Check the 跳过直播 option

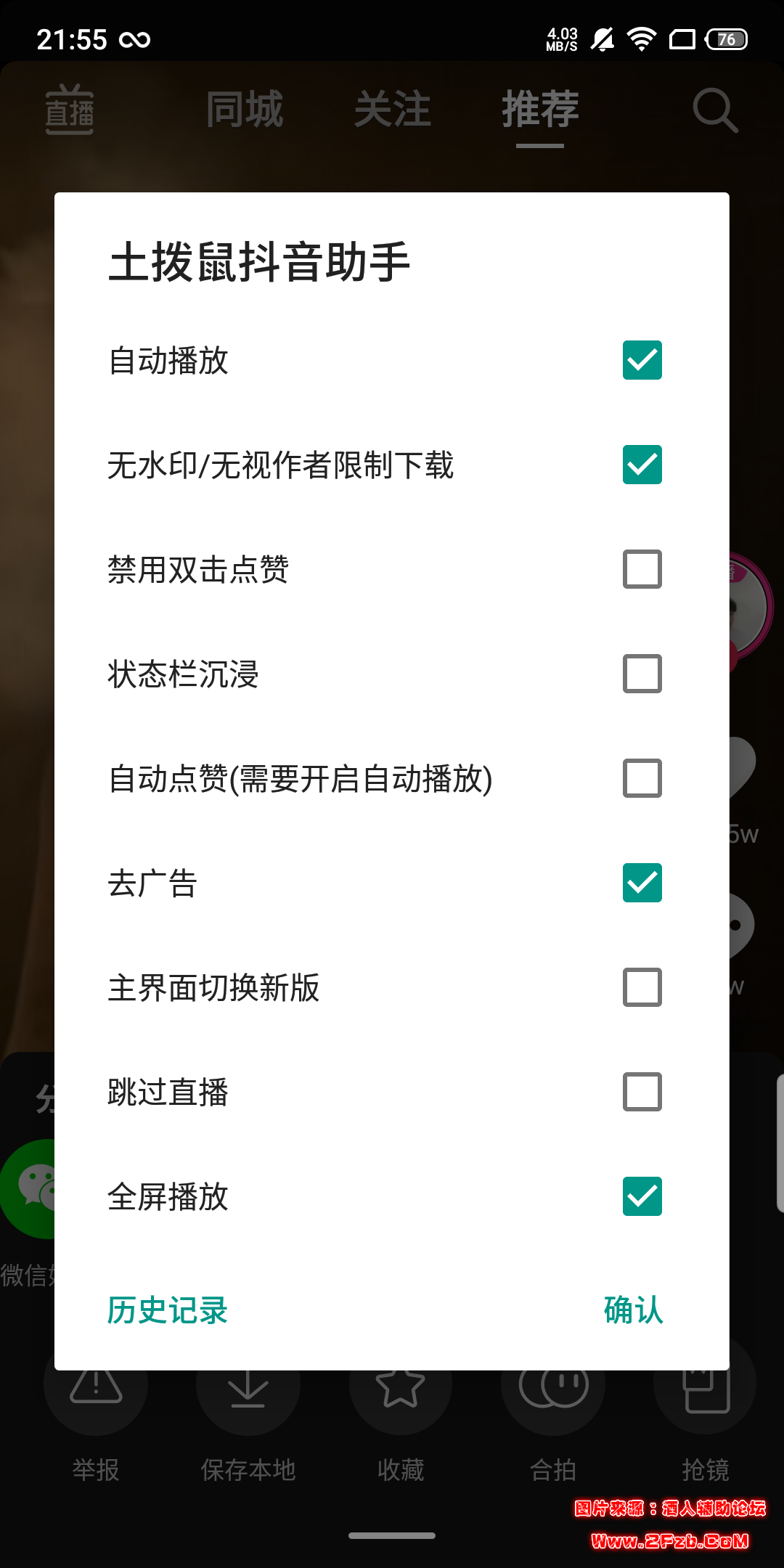pos(642,1093)
